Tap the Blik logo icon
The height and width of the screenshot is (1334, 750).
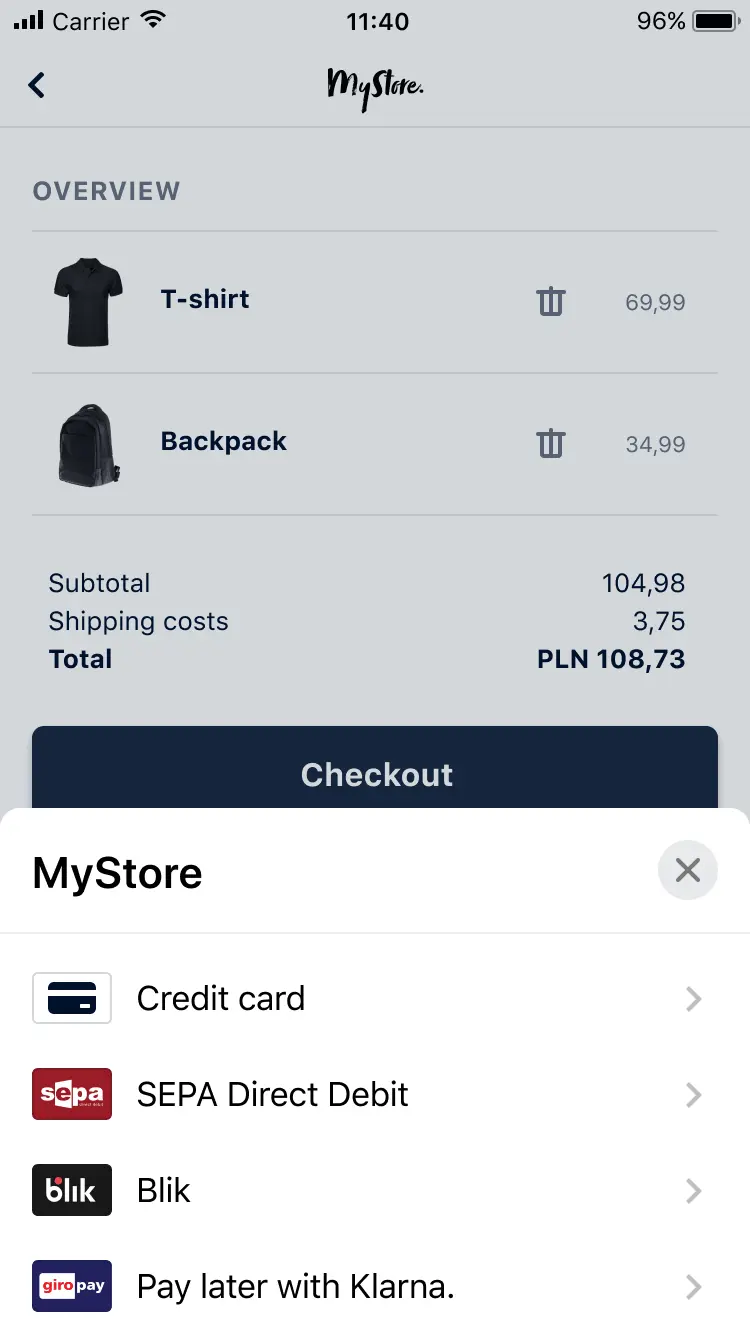71,1190
